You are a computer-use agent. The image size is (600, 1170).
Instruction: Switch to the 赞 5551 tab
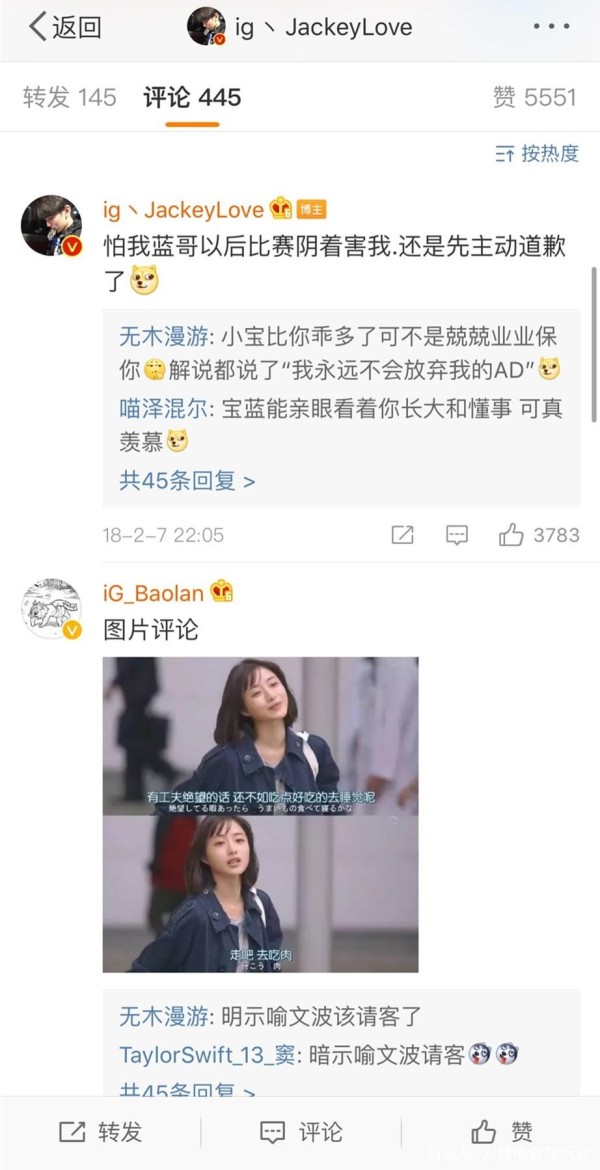click(x=534, y=97)
